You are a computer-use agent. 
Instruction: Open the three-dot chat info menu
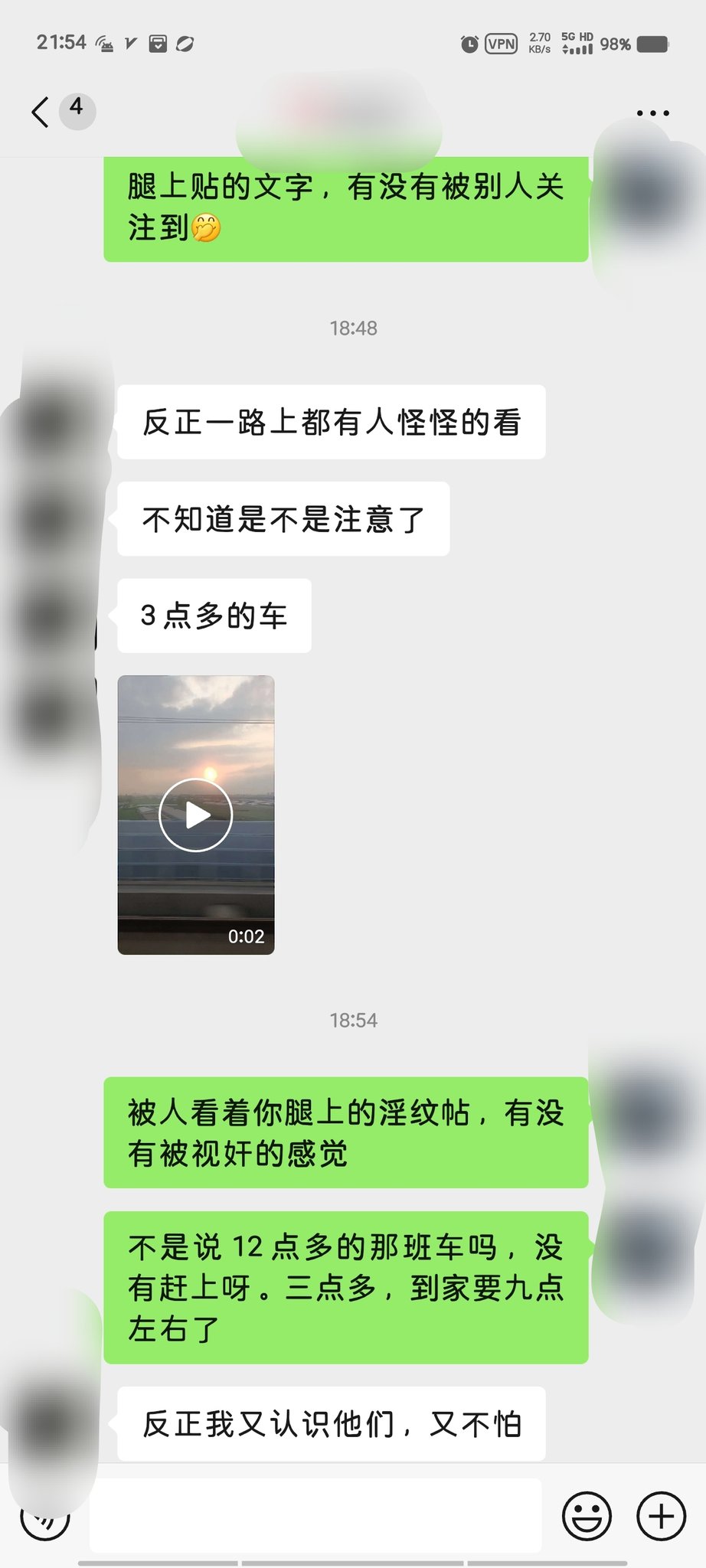[652, 113]
